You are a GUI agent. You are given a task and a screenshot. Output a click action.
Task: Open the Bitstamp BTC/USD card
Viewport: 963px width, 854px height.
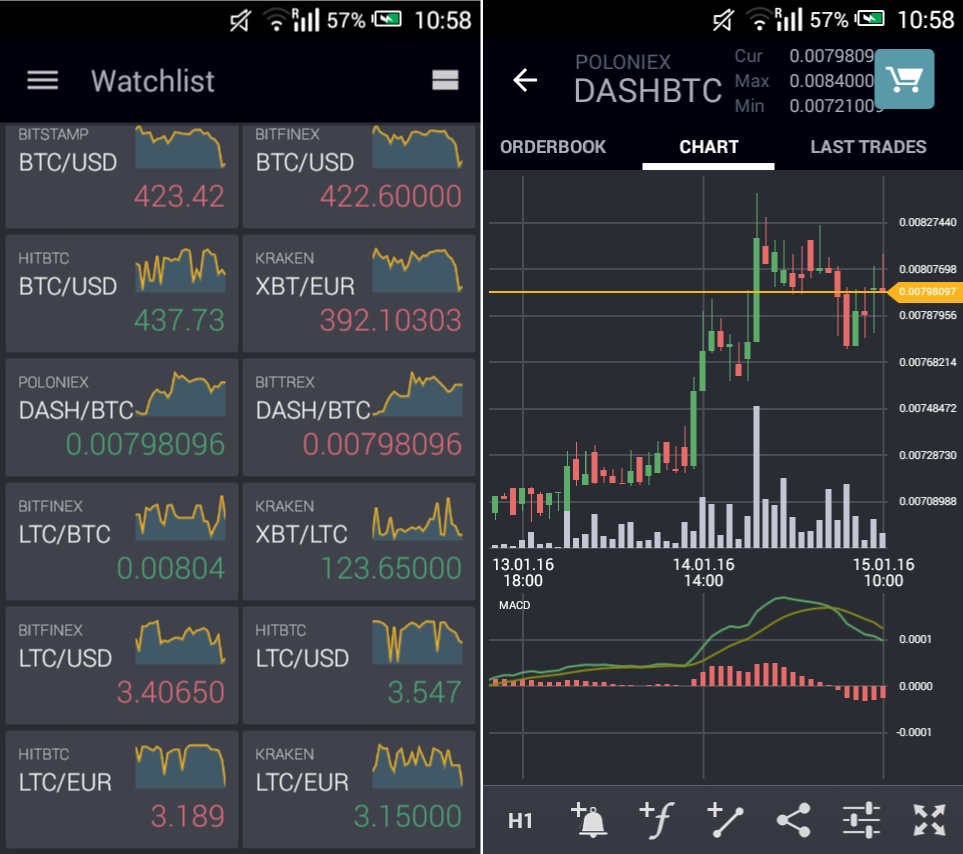122,176
